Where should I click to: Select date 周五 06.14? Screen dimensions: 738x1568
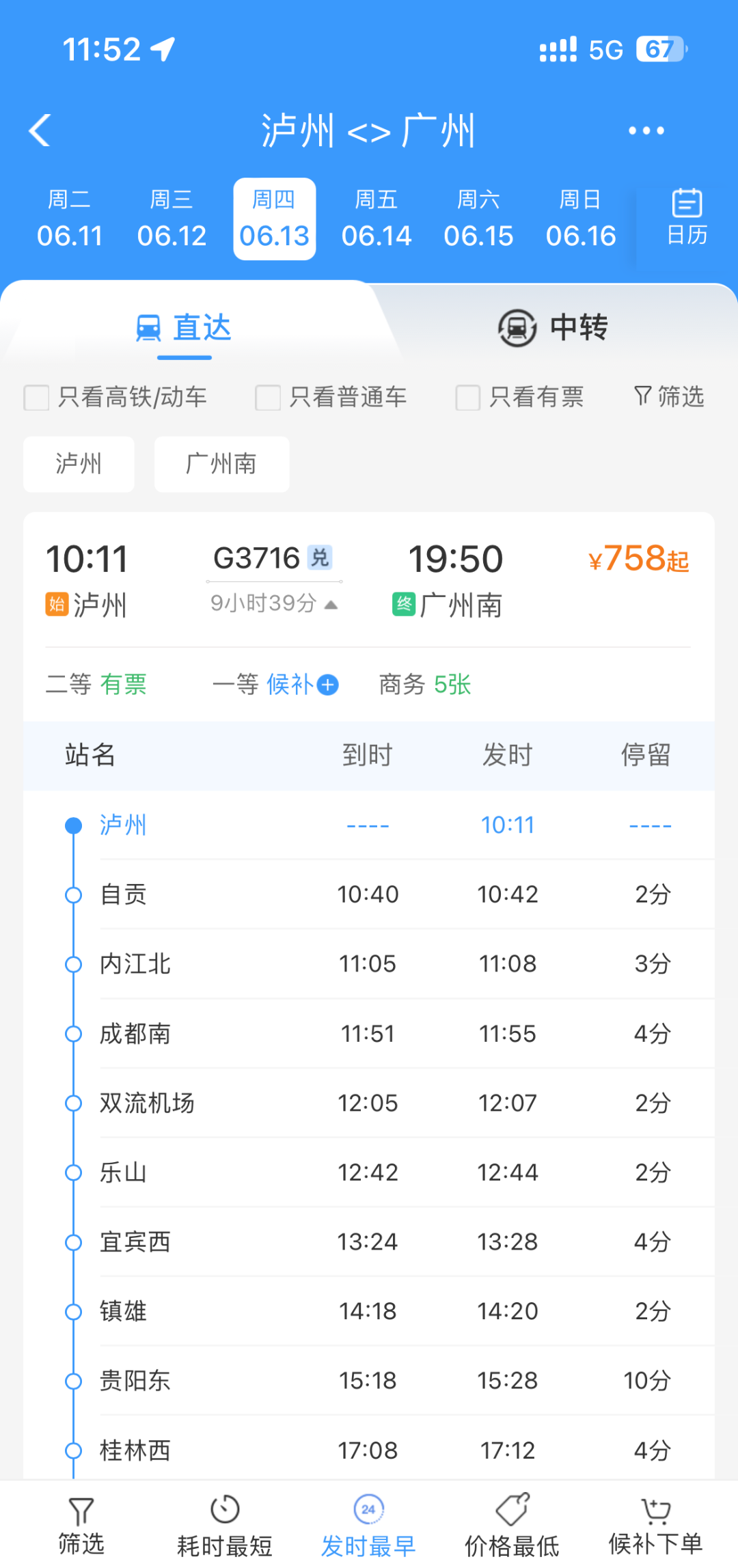(x=376, y=219)
